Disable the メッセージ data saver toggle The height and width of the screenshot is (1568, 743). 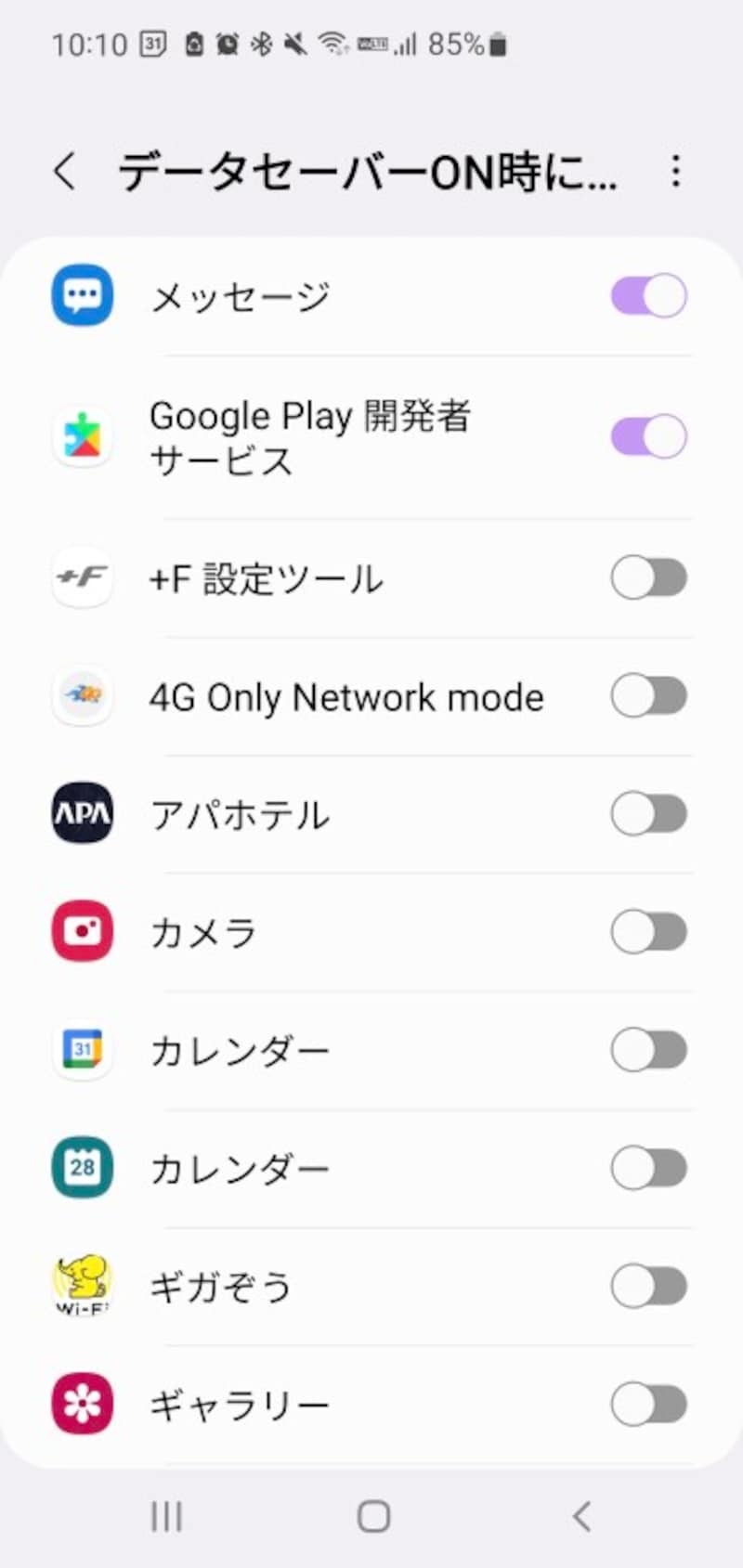point(648,295)
